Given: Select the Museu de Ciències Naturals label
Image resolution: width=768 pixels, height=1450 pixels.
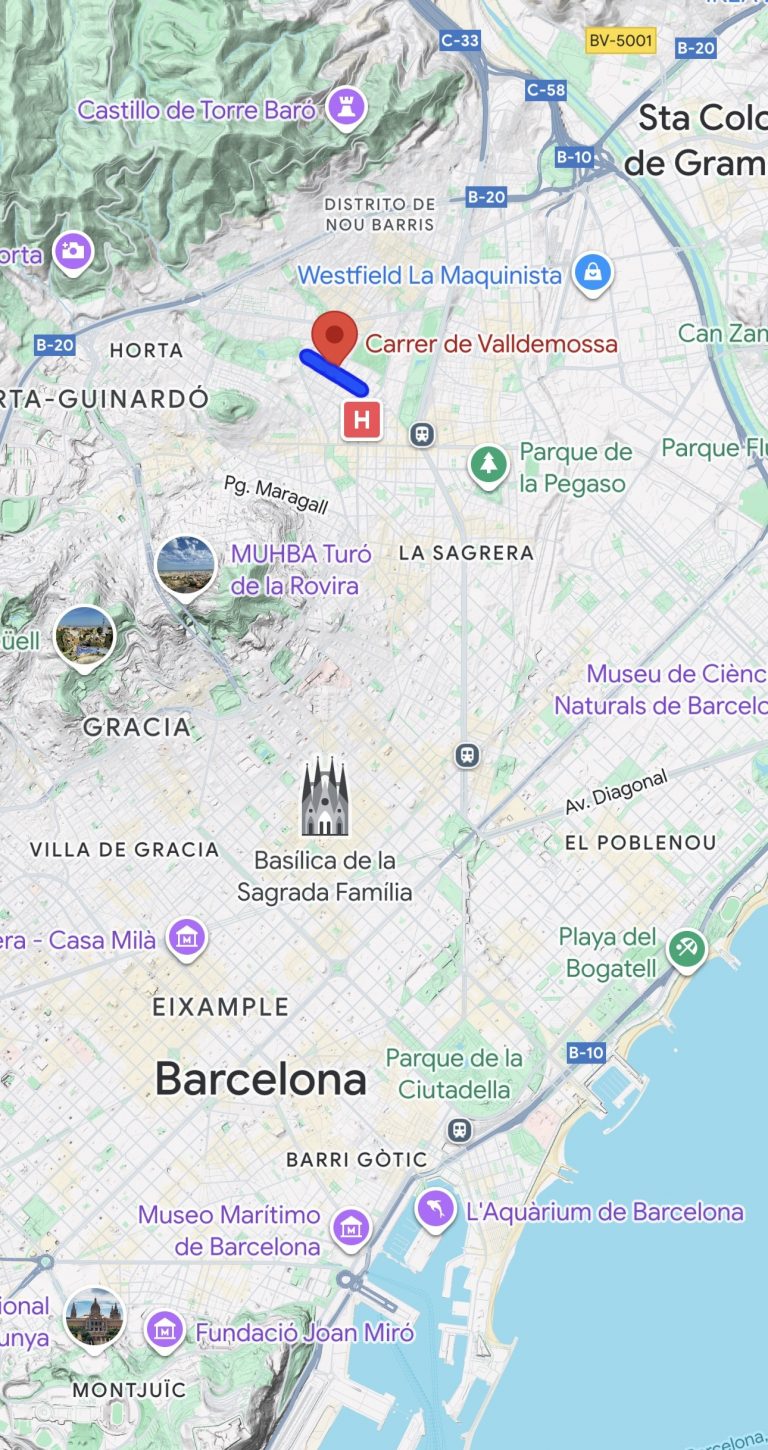Looking at the screenshot, I should click(661, 690).
